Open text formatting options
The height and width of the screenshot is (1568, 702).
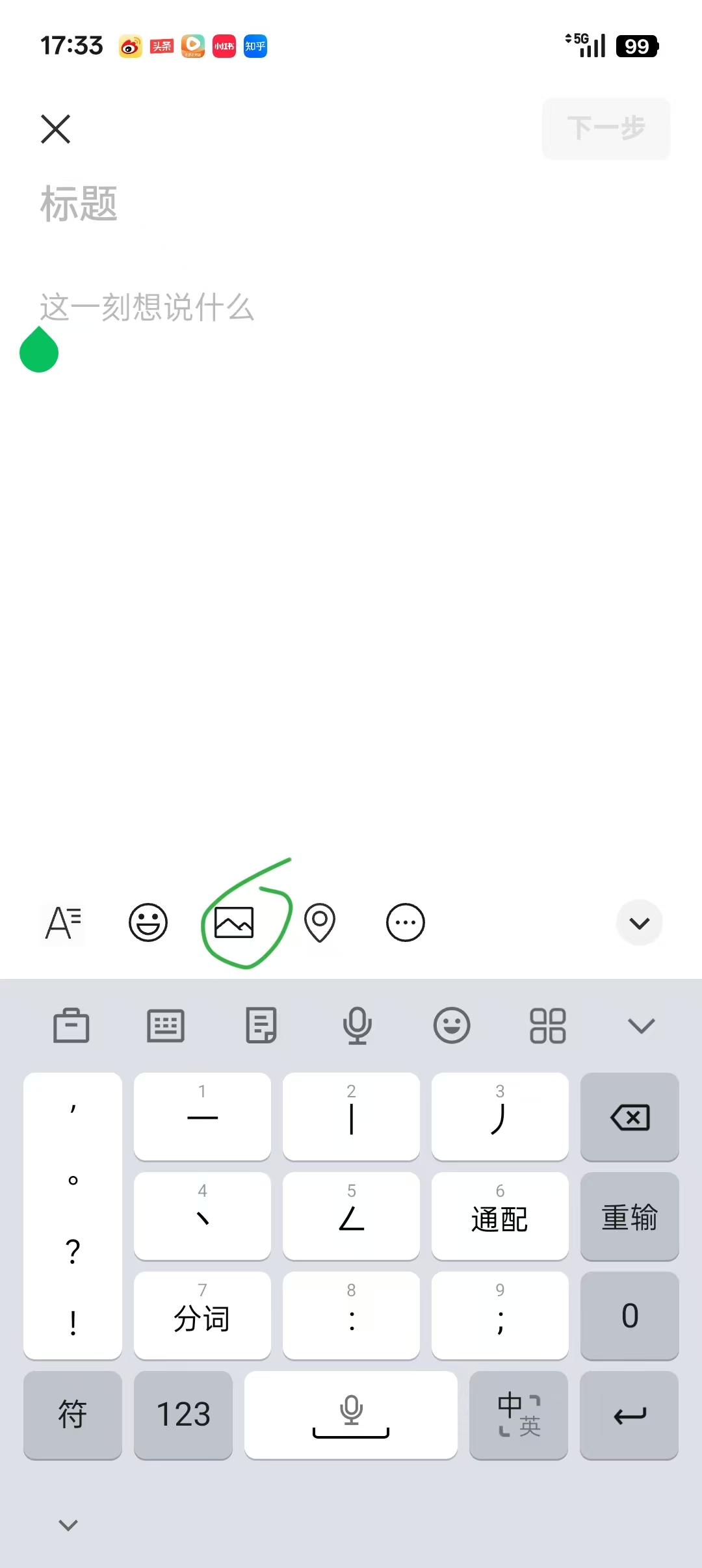pyautogui.click(x=62, y=922)
